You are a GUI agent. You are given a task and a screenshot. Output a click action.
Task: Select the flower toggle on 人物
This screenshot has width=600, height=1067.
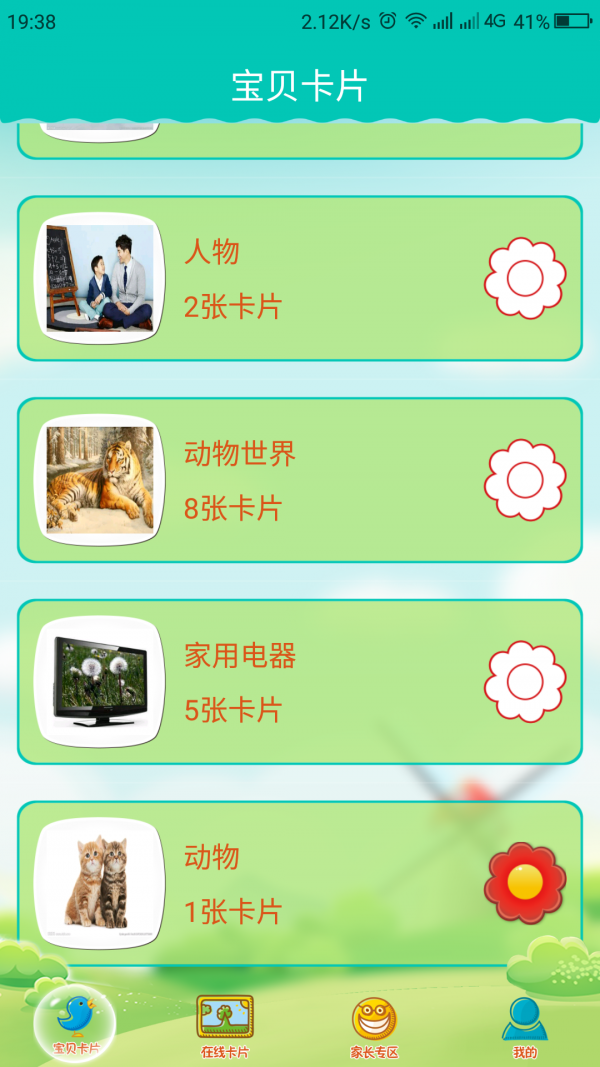click(525, 279)
